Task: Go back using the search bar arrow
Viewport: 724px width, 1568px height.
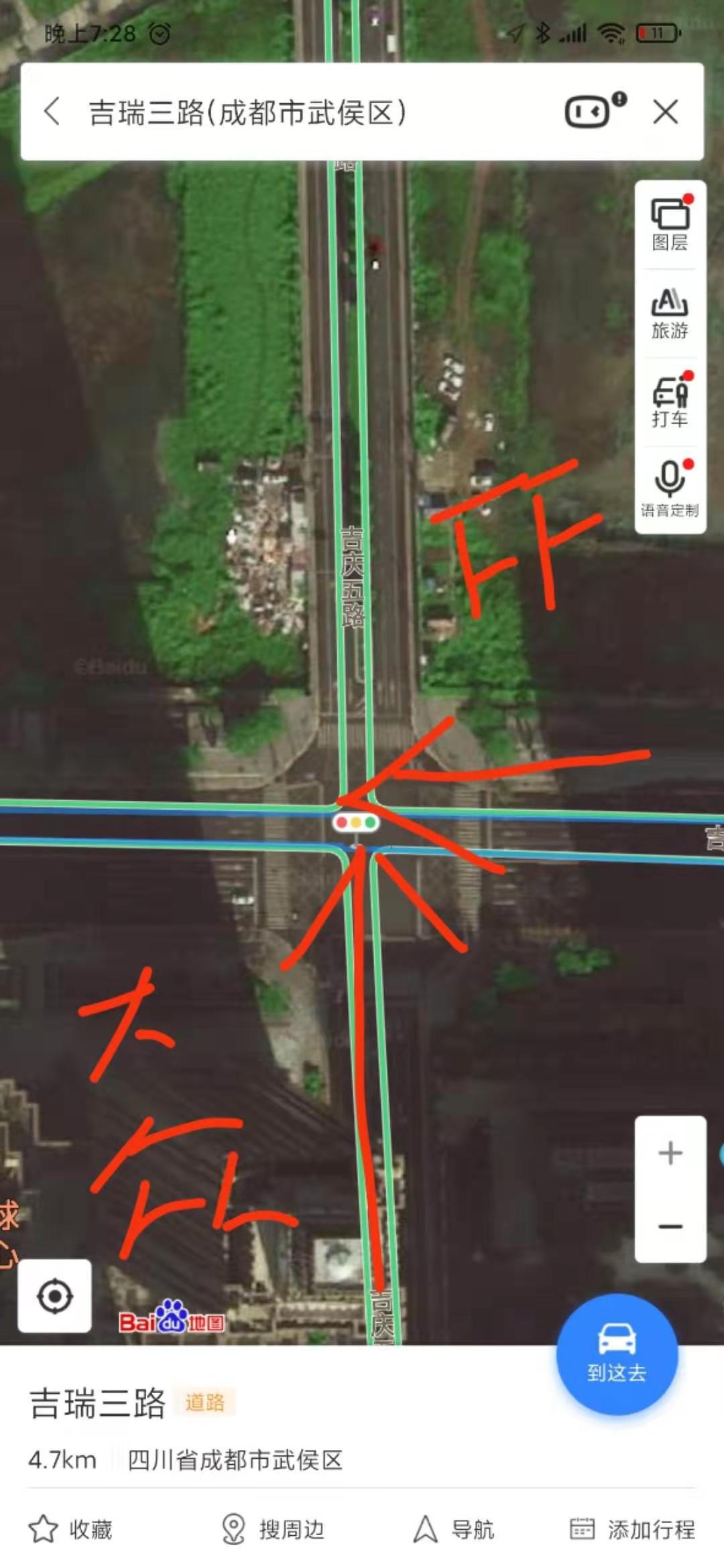Action: tap(52, 111)
